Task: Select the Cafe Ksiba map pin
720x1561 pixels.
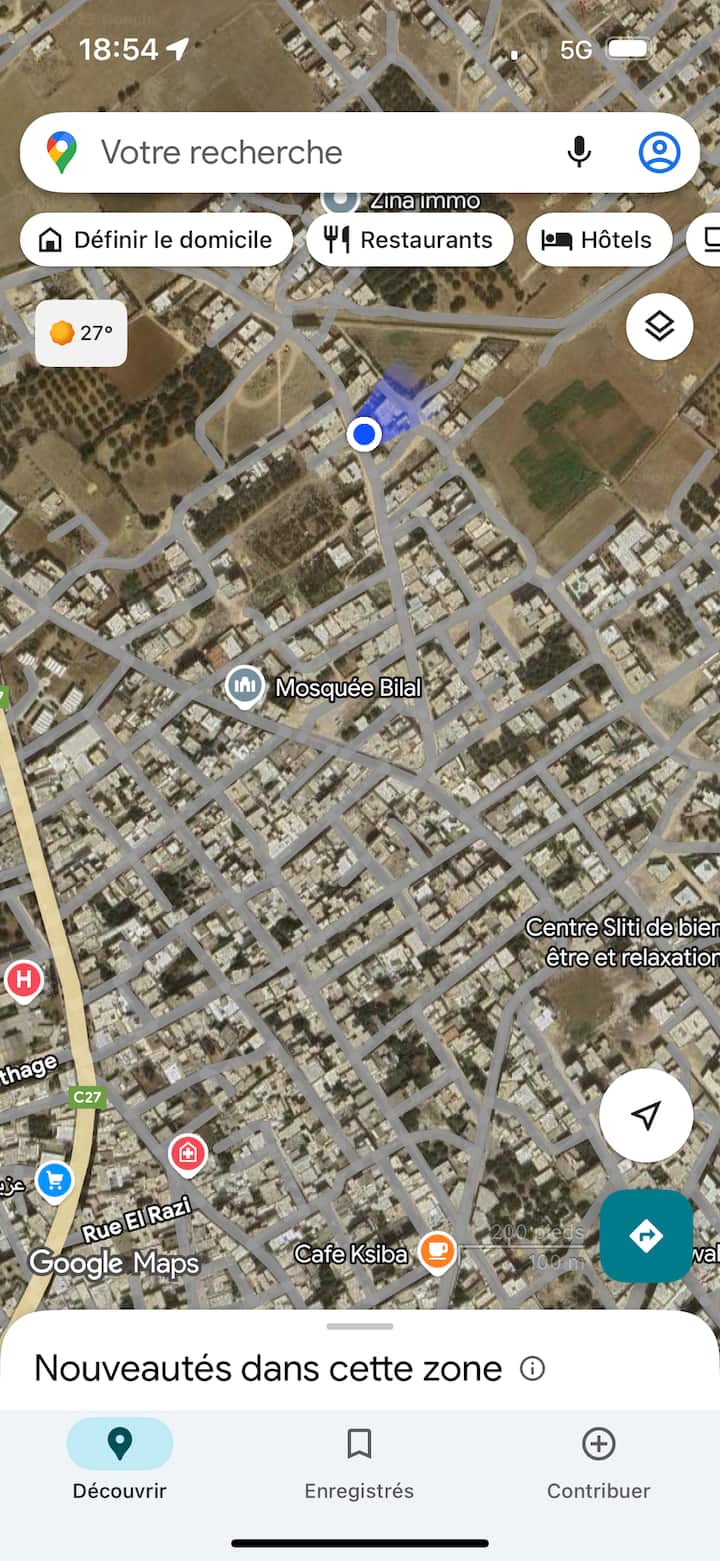Action: [436, 1251]
